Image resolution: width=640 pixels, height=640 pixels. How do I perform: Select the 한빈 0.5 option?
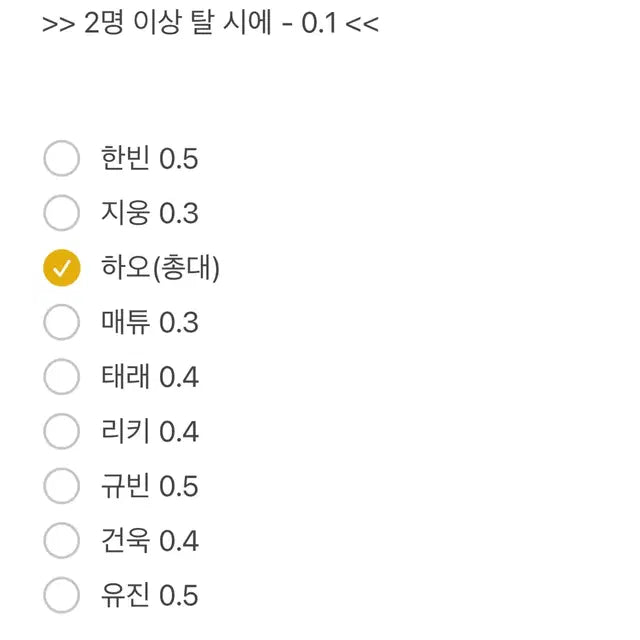pyautogui.click(x=62, y=158)
